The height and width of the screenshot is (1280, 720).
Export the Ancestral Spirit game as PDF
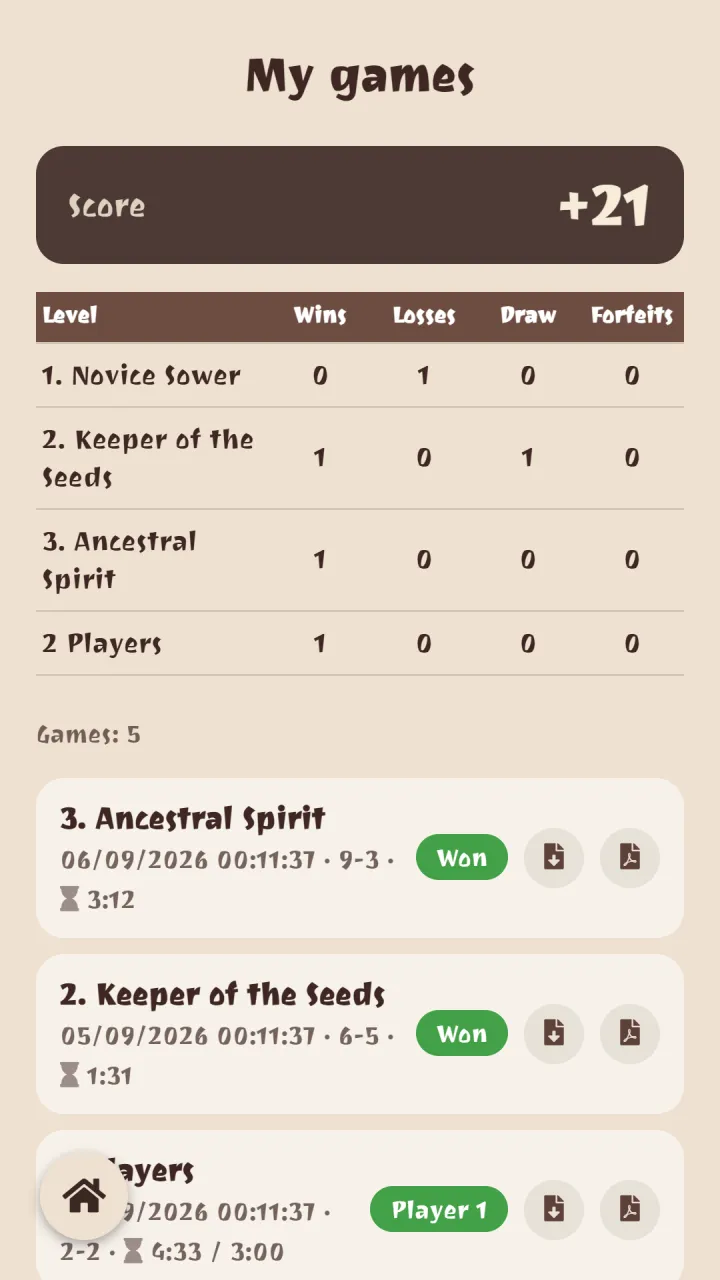click(630, 858)
